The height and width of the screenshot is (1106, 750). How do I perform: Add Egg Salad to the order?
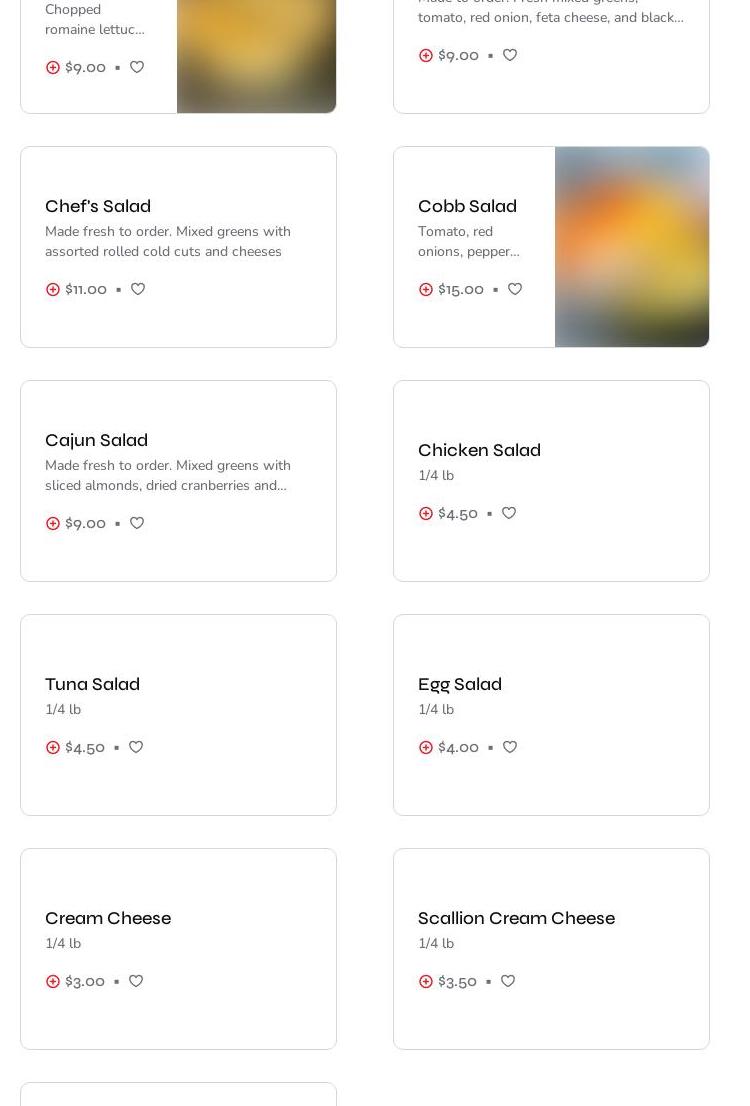coord(426,747)
